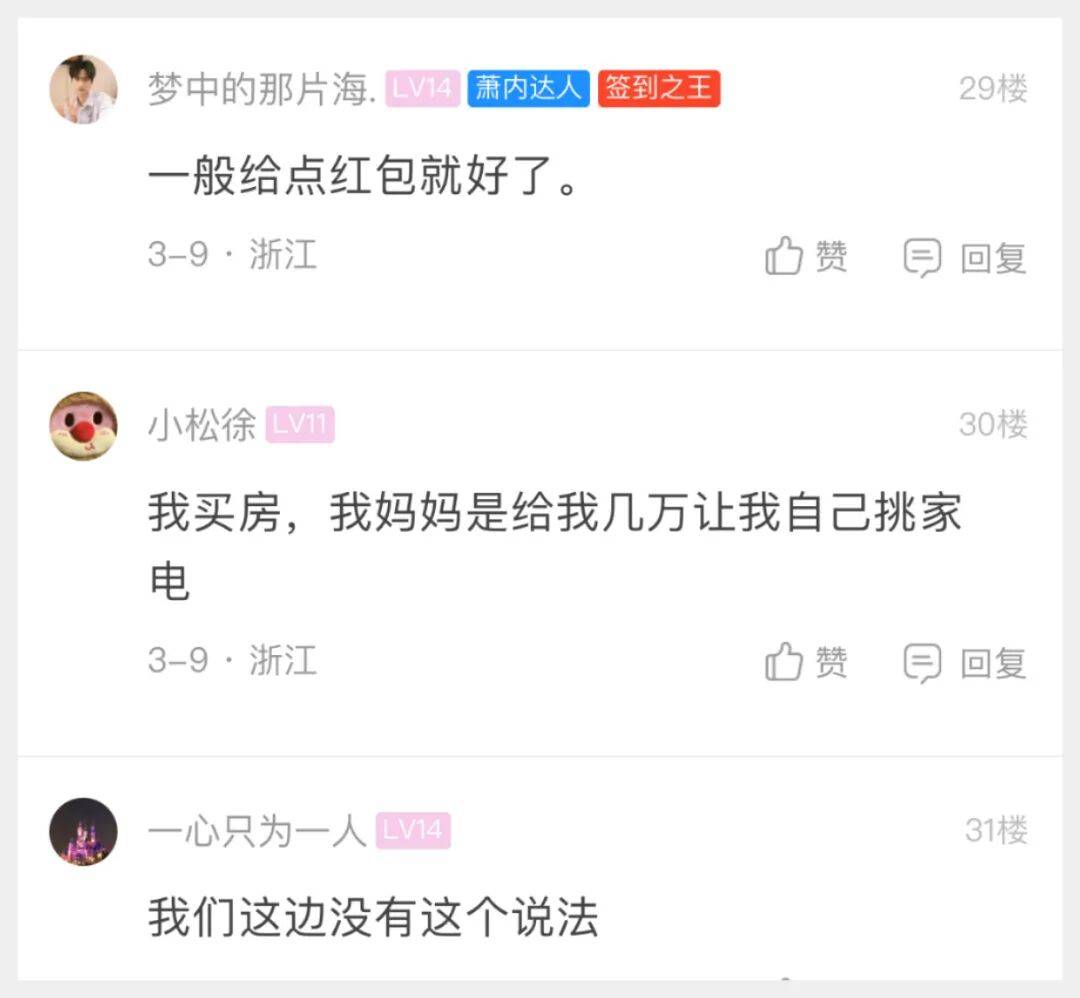This screenshot has height=998, width=1080.
Task: Open 一心只为一人's profile avatar
Action: pyautogui.click(x=84, y=831)
